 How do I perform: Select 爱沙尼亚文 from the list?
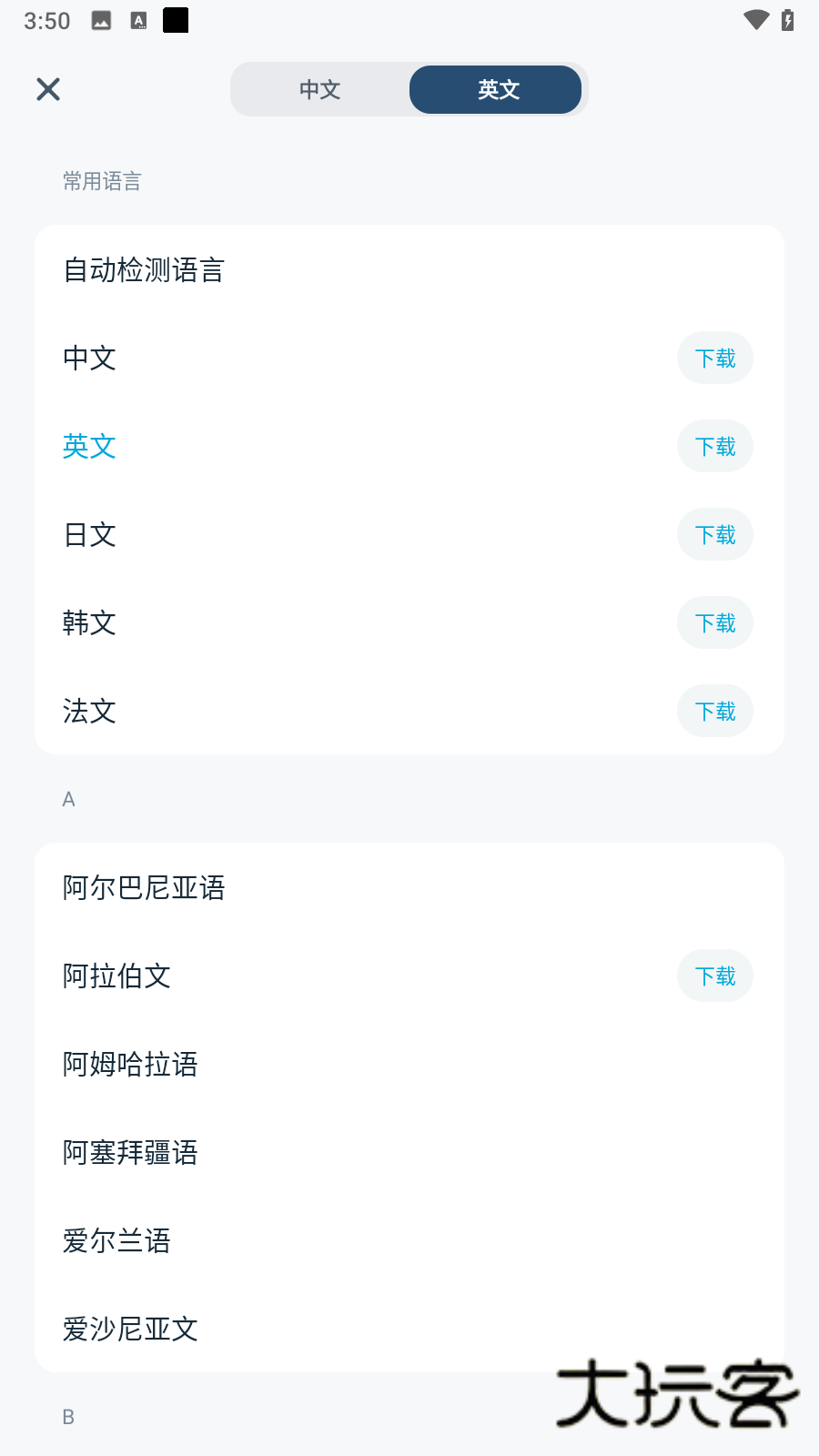point(130,1329)
